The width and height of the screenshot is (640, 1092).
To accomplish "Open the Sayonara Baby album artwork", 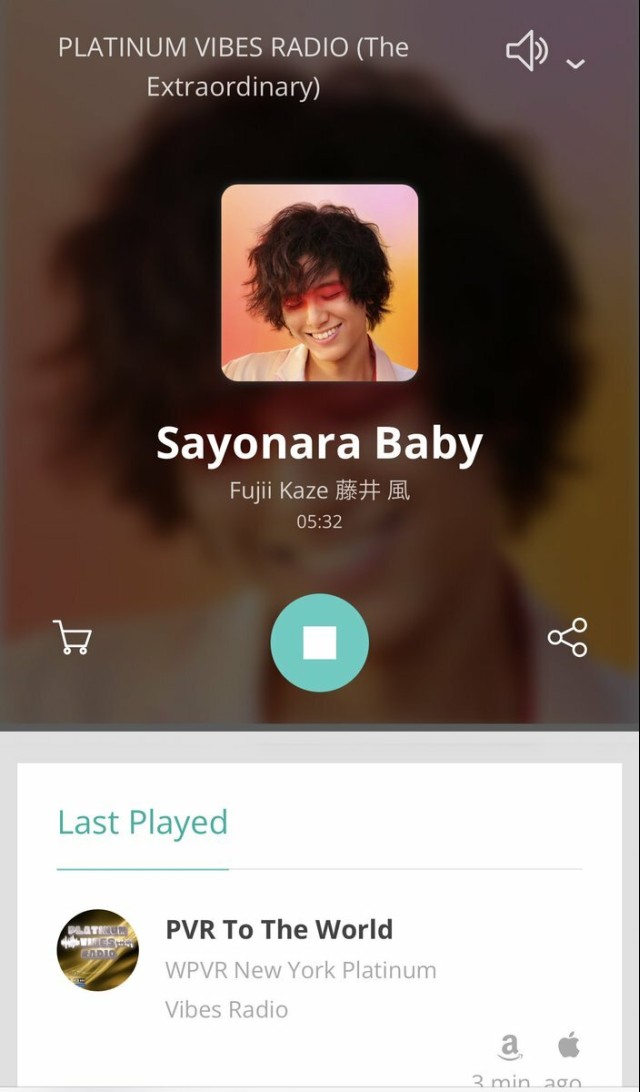I will click(319, 282).
